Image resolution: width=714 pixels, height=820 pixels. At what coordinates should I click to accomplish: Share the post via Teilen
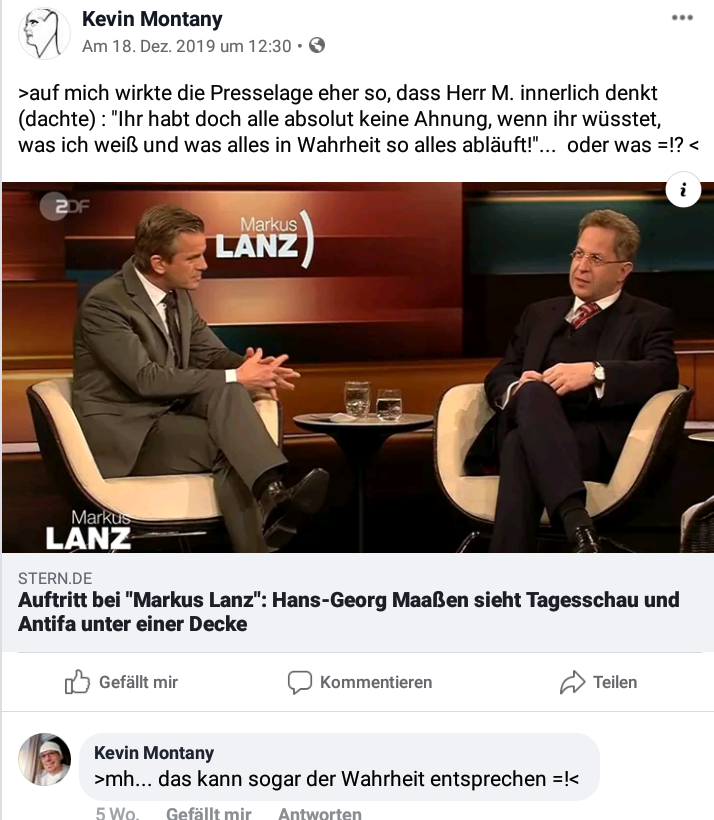click(x=598, y=682)
